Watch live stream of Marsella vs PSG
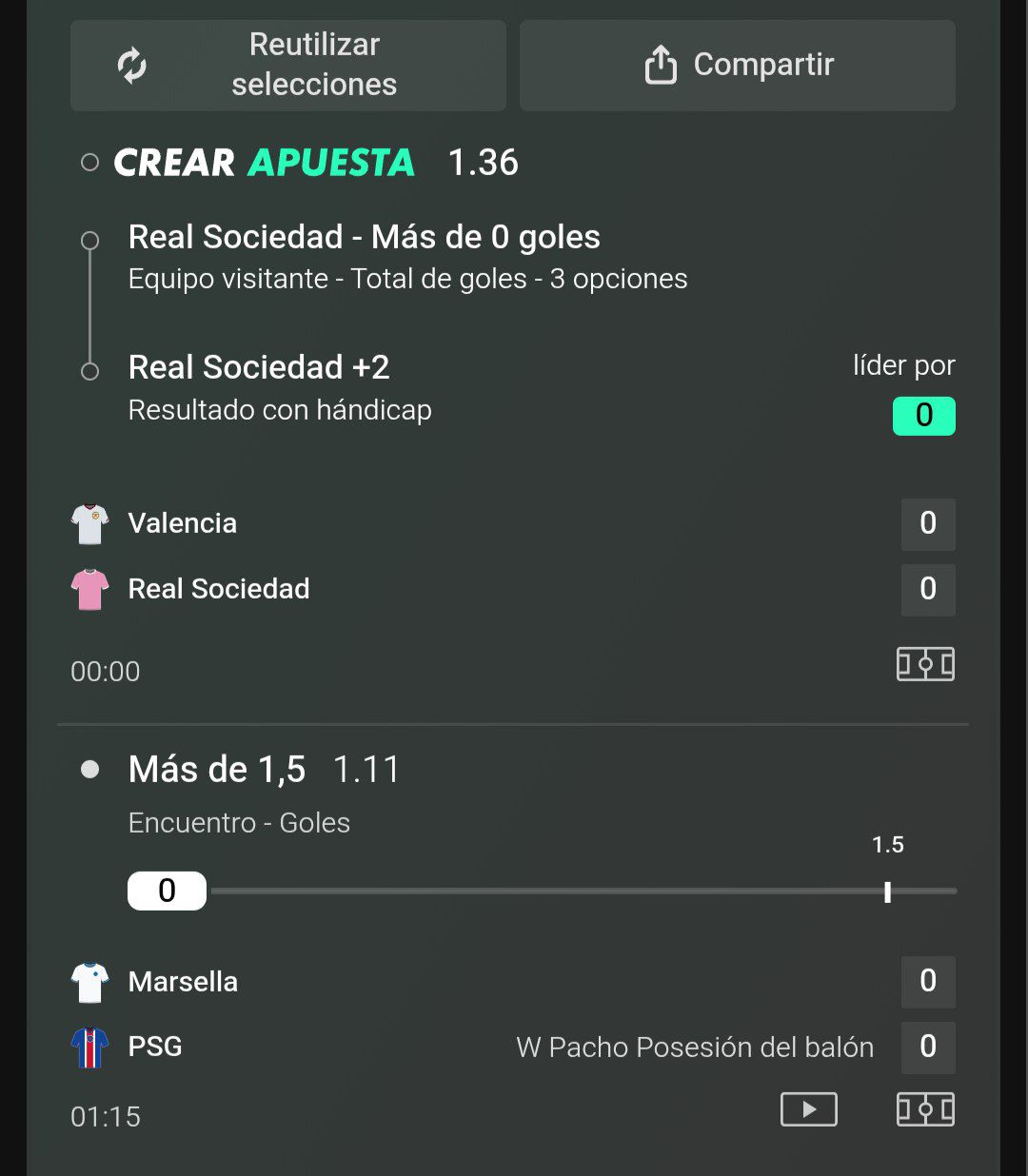Viewport: 1028px width, 1176px height. click(x=809, y=1109)
